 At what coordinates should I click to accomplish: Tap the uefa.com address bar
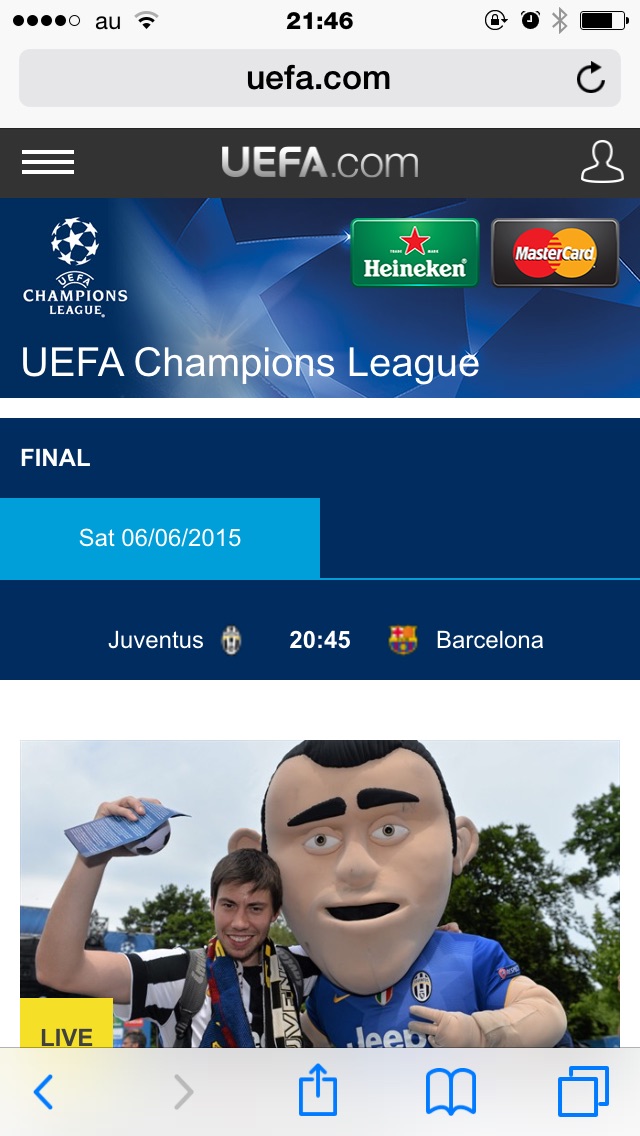pyautogui.click(x=320, y=78)
